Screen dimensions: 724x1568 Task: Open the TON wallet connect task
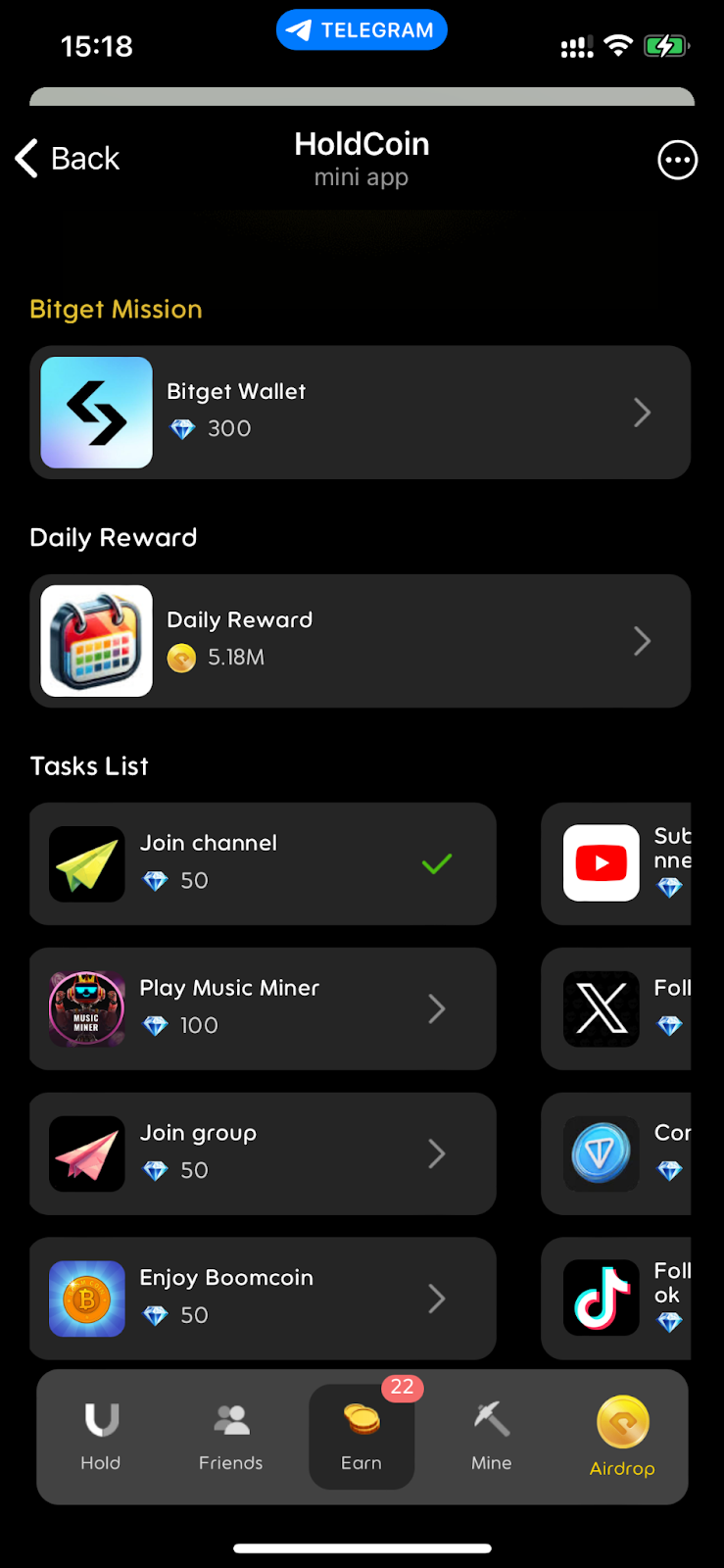click(617, 1153)
